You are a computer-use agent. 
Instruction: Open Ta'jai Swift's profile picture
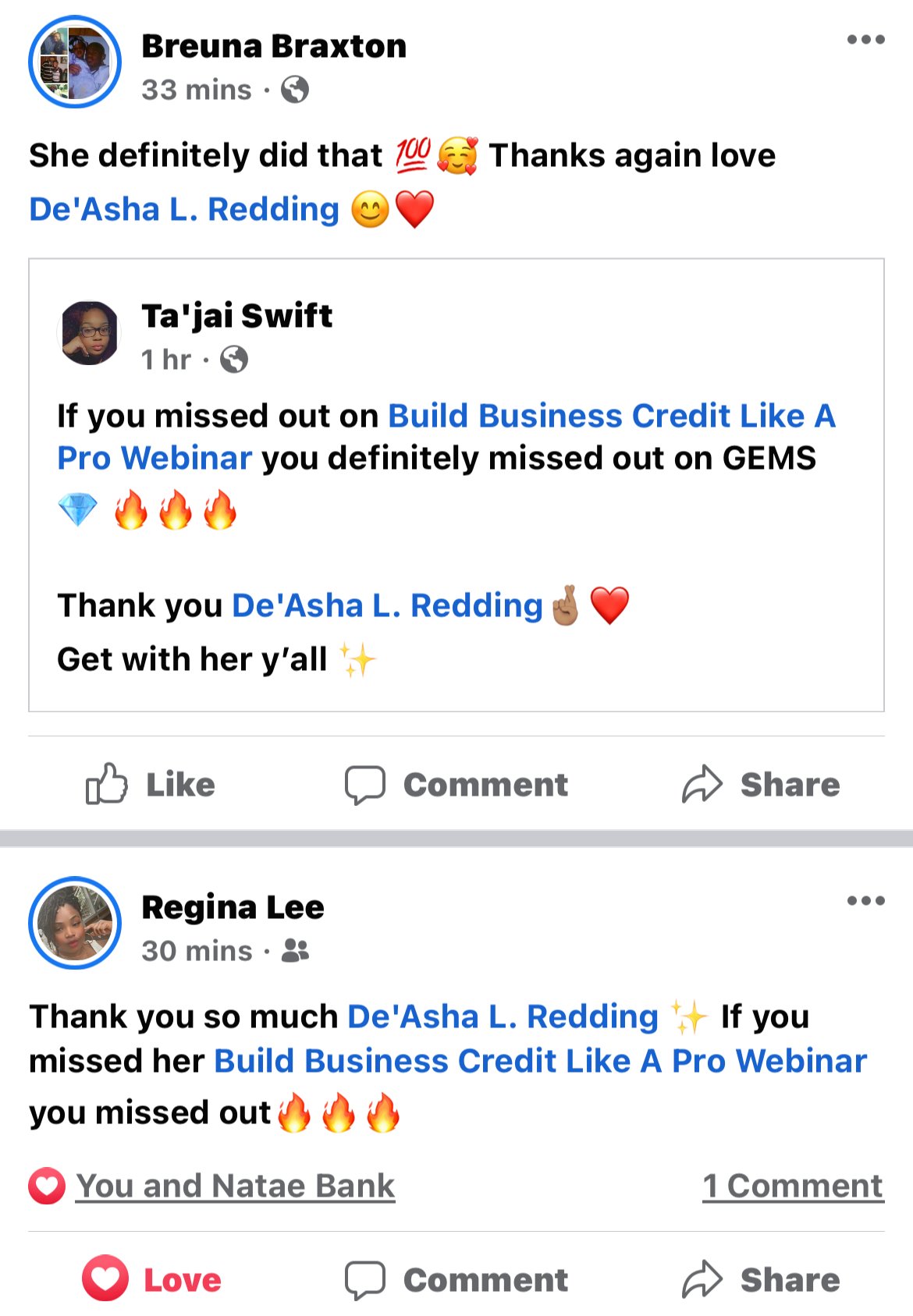[x=89, y=333]
